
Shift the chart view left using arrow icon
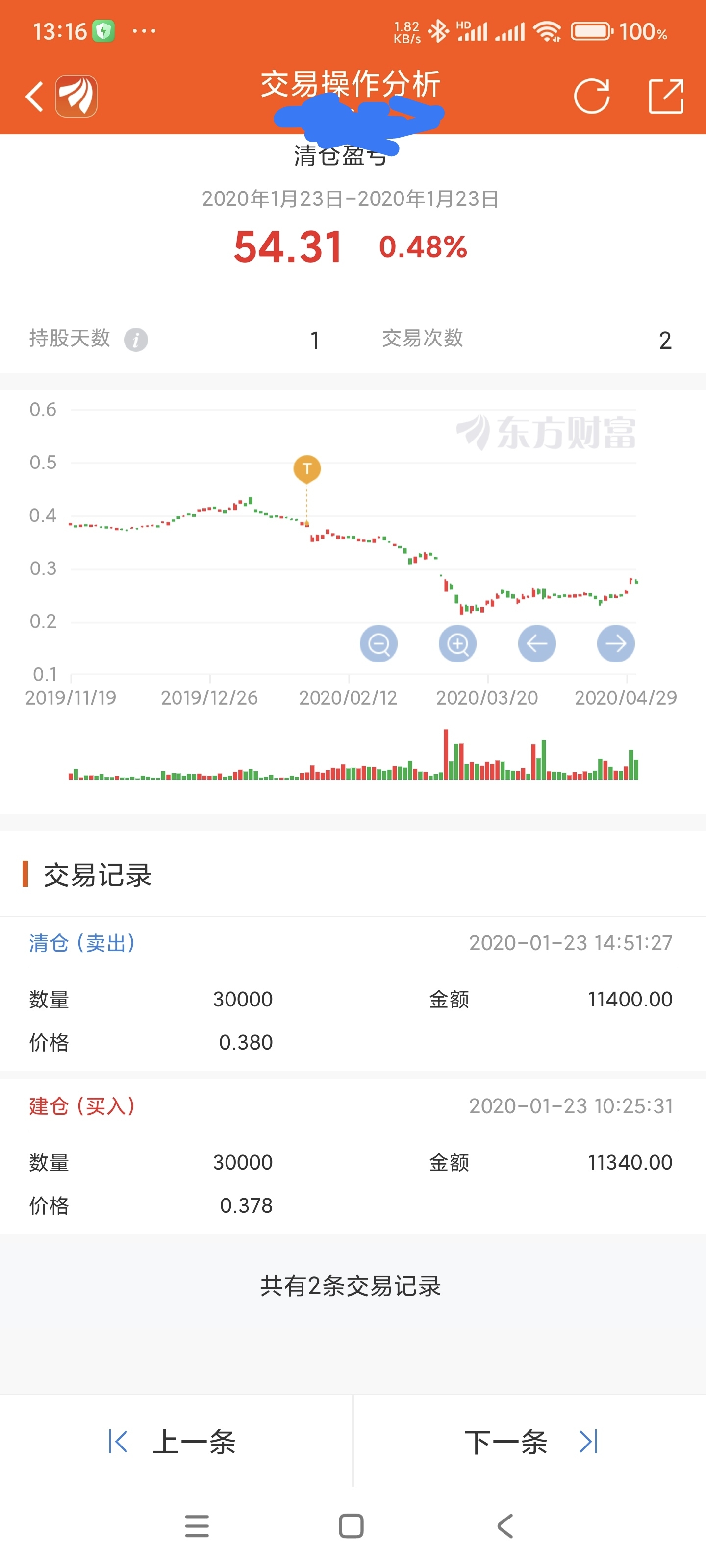click(x=536, y=643)
